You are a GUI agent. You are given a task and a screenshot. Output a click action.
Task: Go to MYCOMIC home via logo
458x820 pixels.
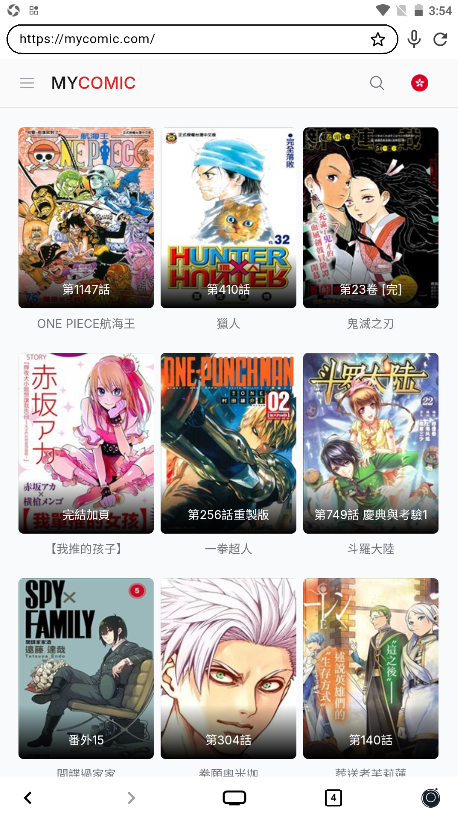[x=94, y=83]
